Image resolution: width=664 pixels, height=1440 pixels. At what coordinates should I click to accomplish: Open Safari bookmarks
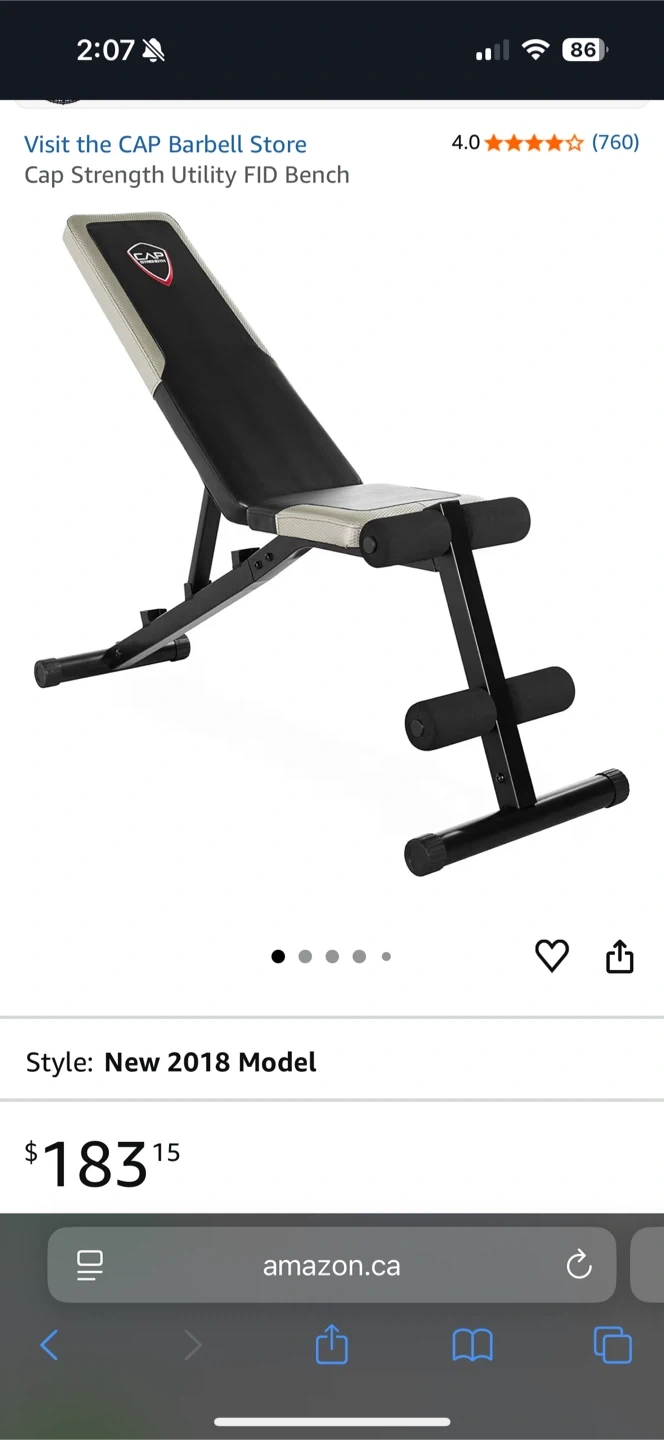tap(472, 1345)
